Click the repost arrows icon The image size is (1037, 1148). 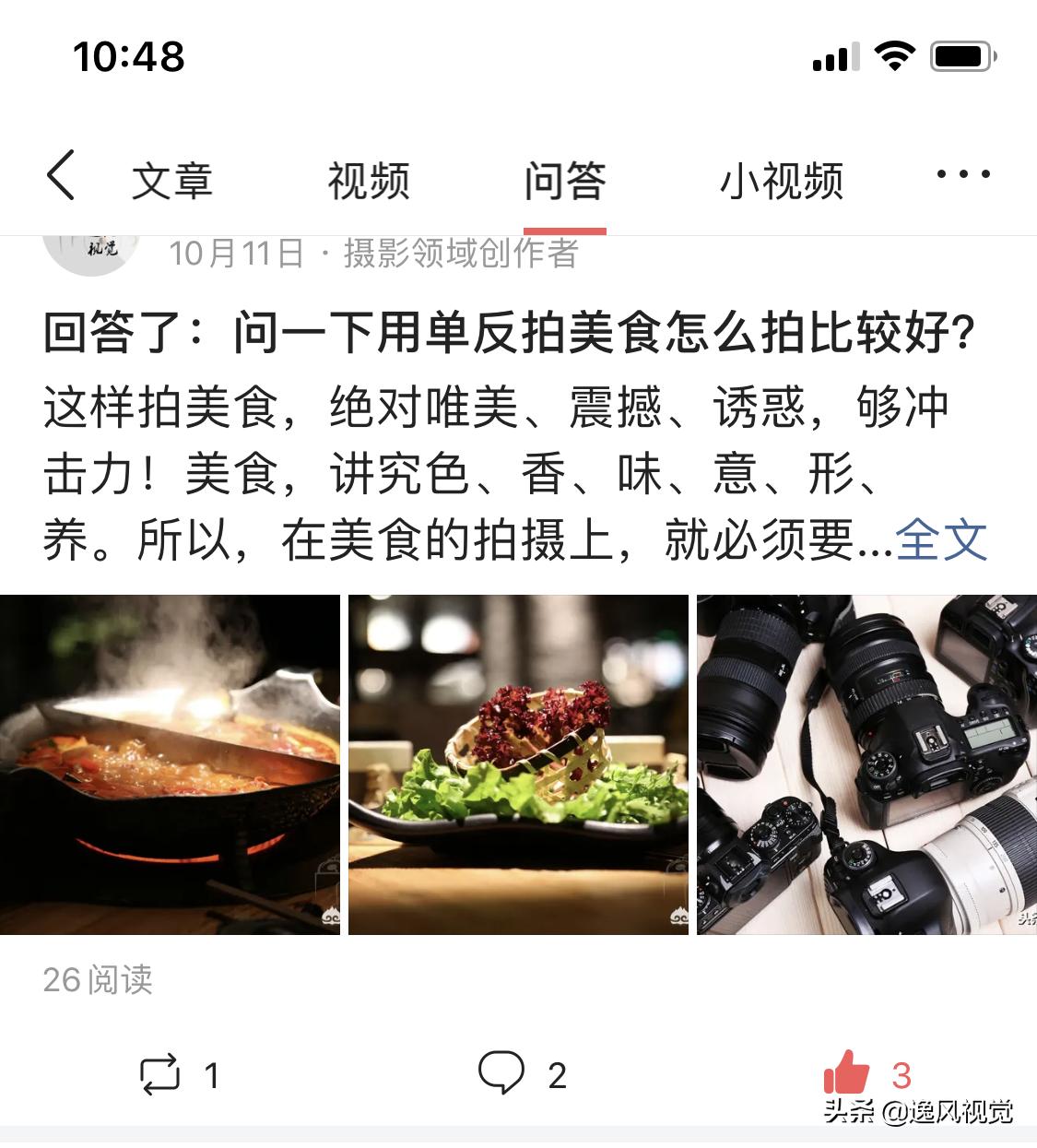pyautogui.click(x=160, y=1073)
